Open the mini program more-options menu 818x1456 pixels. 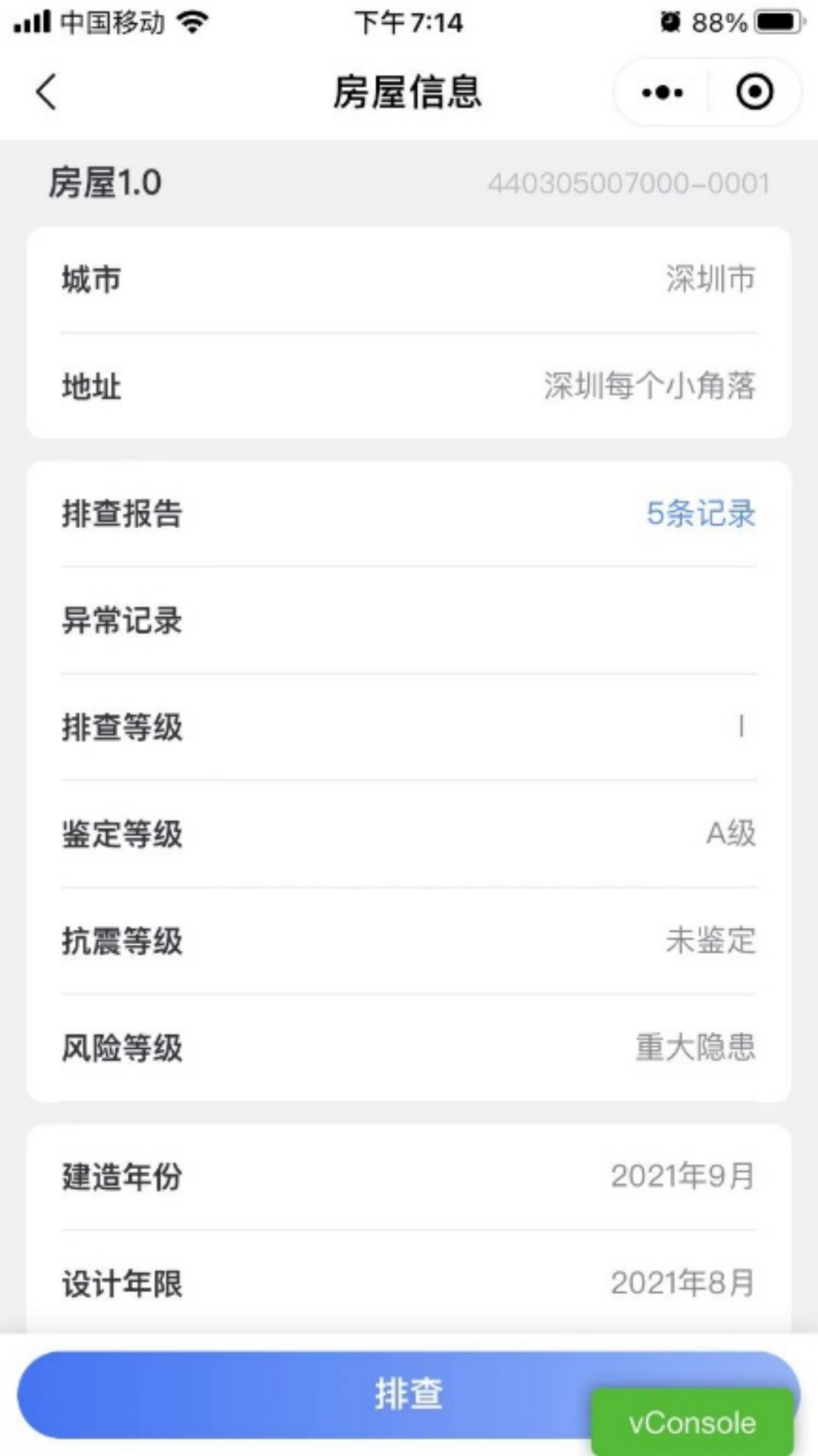pos(662,92)
